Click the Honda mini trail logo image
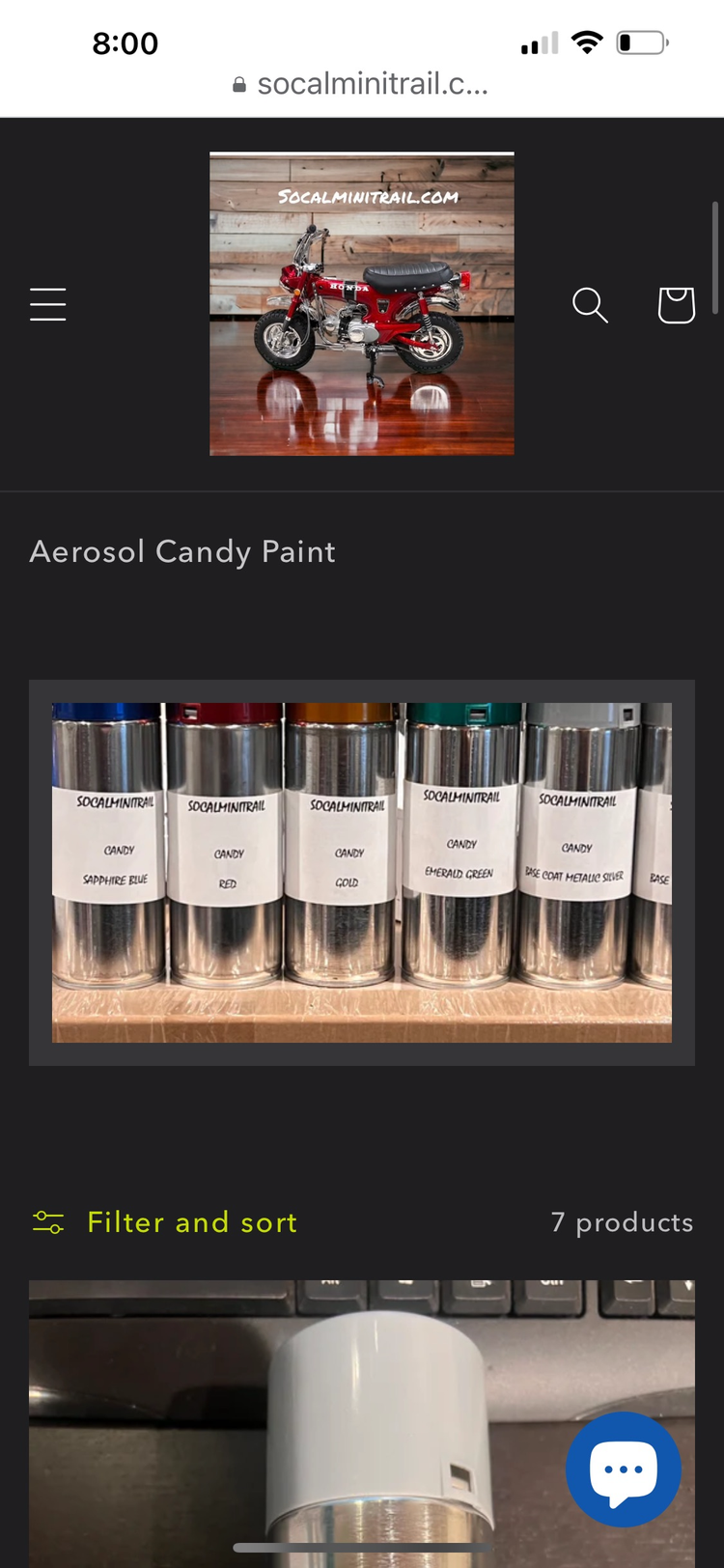Image resolution: width=724 pixels, height=1568 pixels. (362, 302)
